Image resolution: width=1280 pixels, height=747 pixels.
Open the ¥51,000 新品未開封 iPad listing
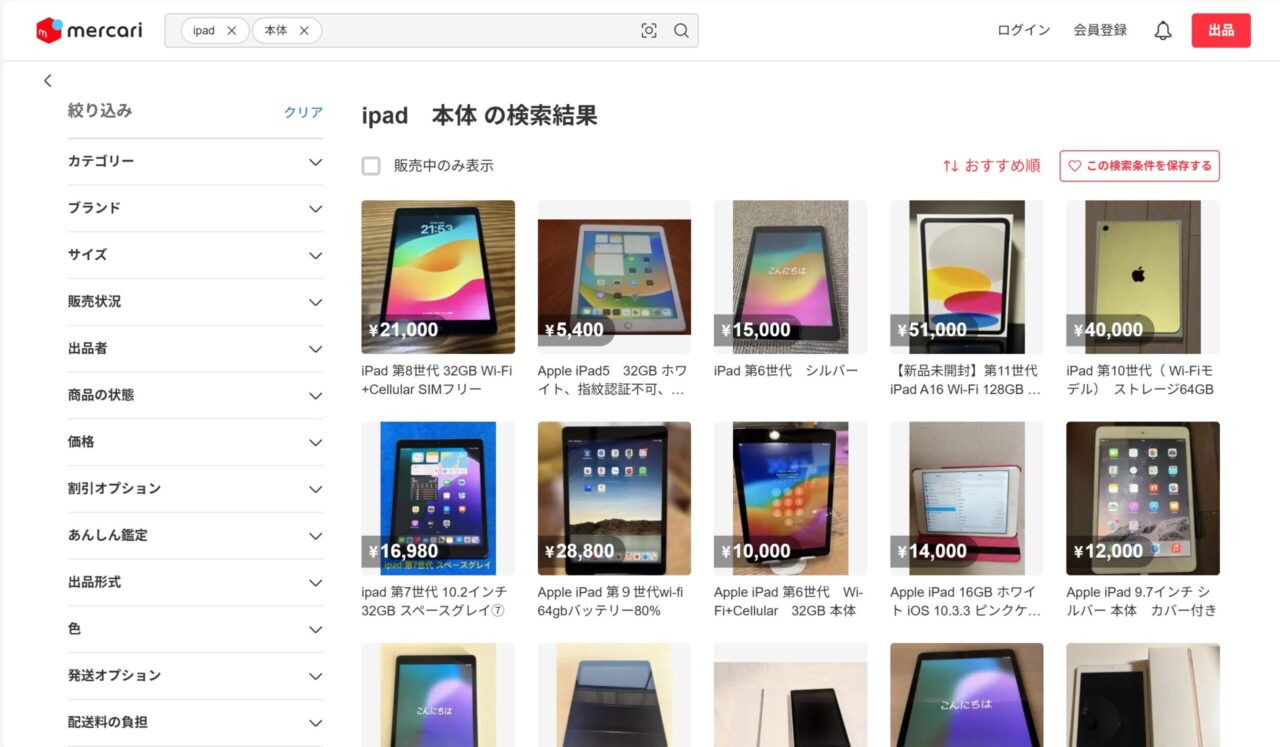pos(966,277)
